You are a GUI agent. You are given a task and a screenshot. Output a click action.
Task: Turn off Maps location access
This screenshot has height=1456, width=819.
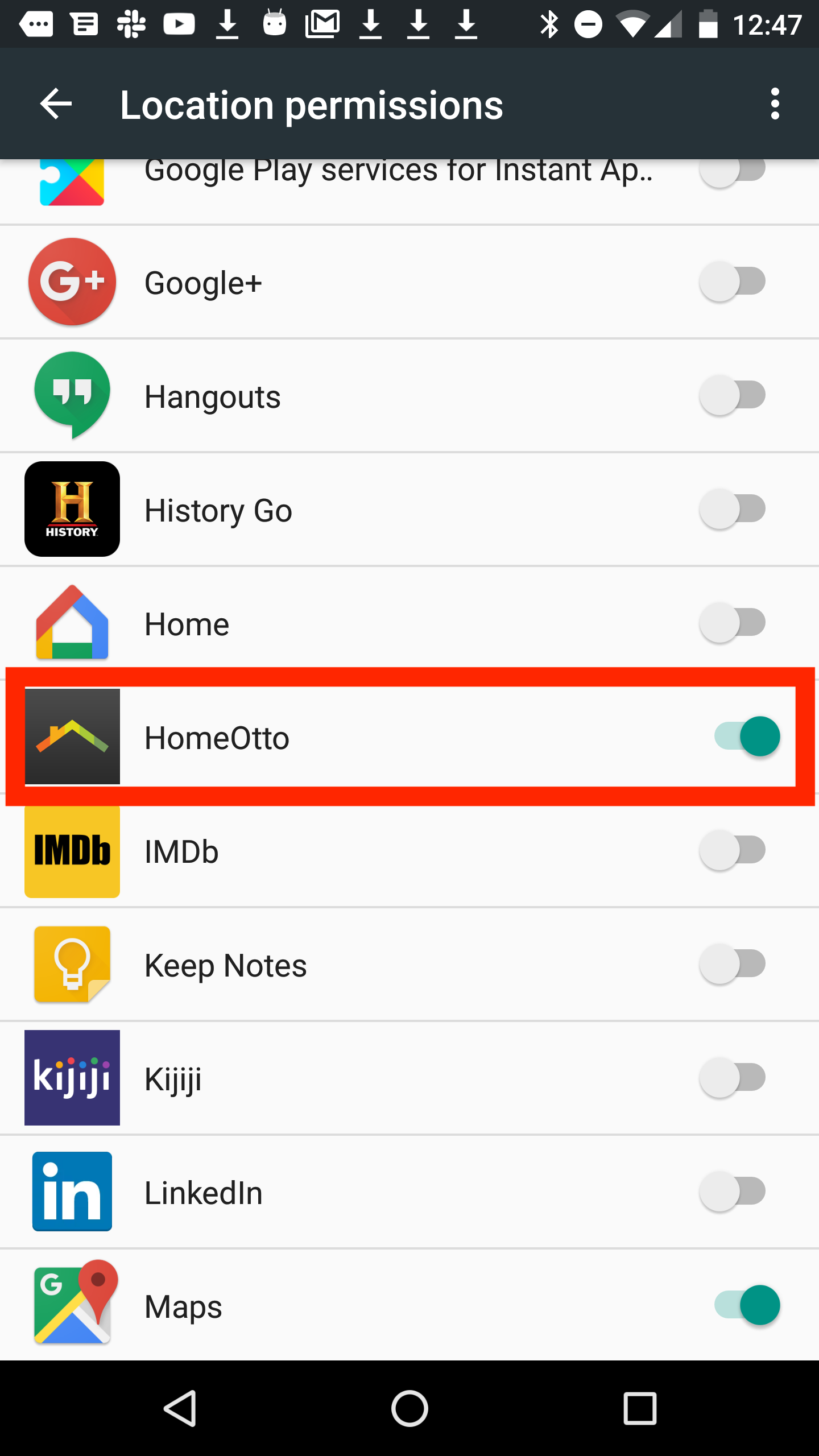747,1305
